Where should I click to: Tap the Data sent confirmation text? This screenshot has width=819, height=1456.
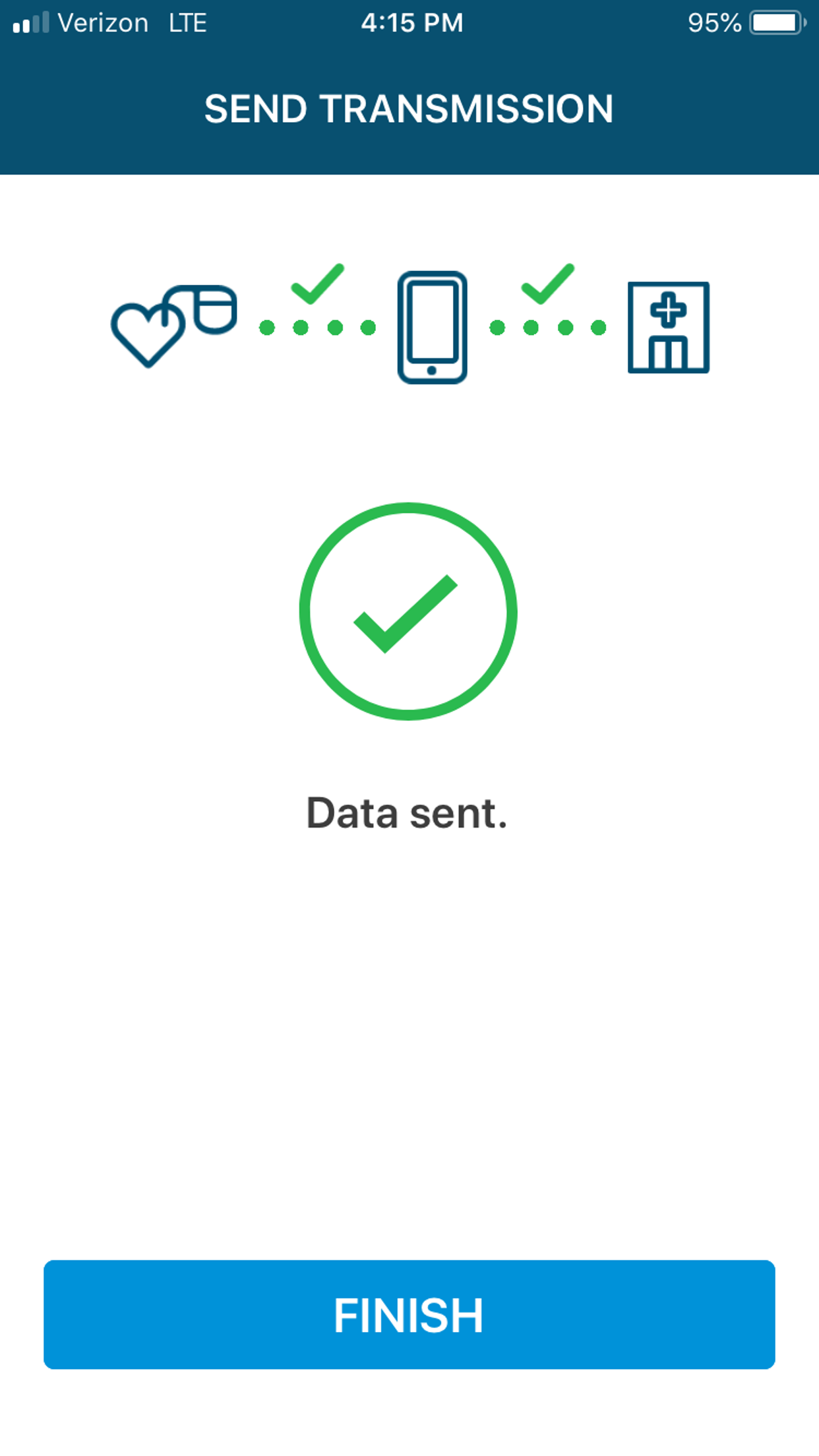click(x=408, y=813)
